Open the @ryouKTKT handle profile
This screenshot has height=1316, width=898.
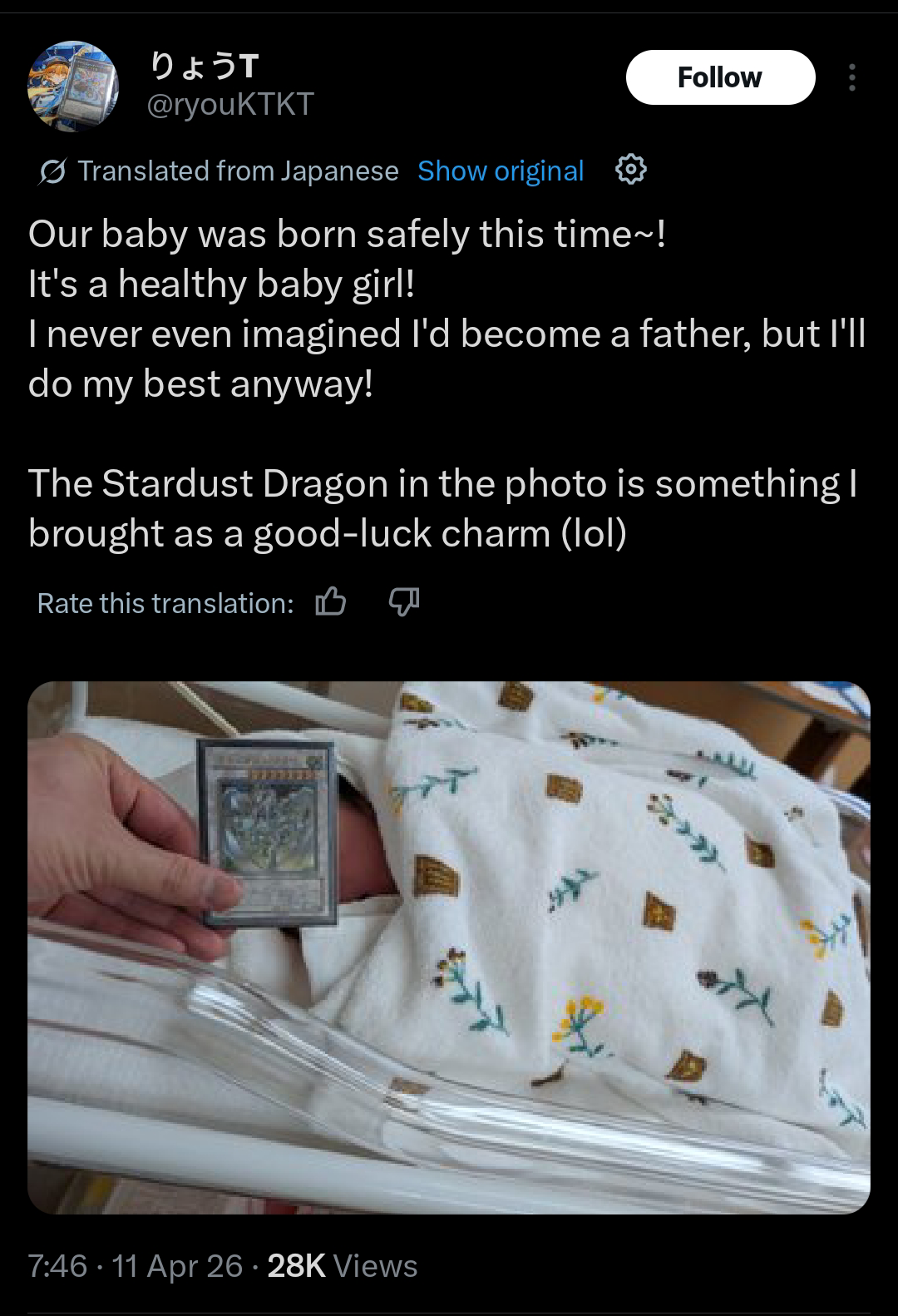click(230, 105)
